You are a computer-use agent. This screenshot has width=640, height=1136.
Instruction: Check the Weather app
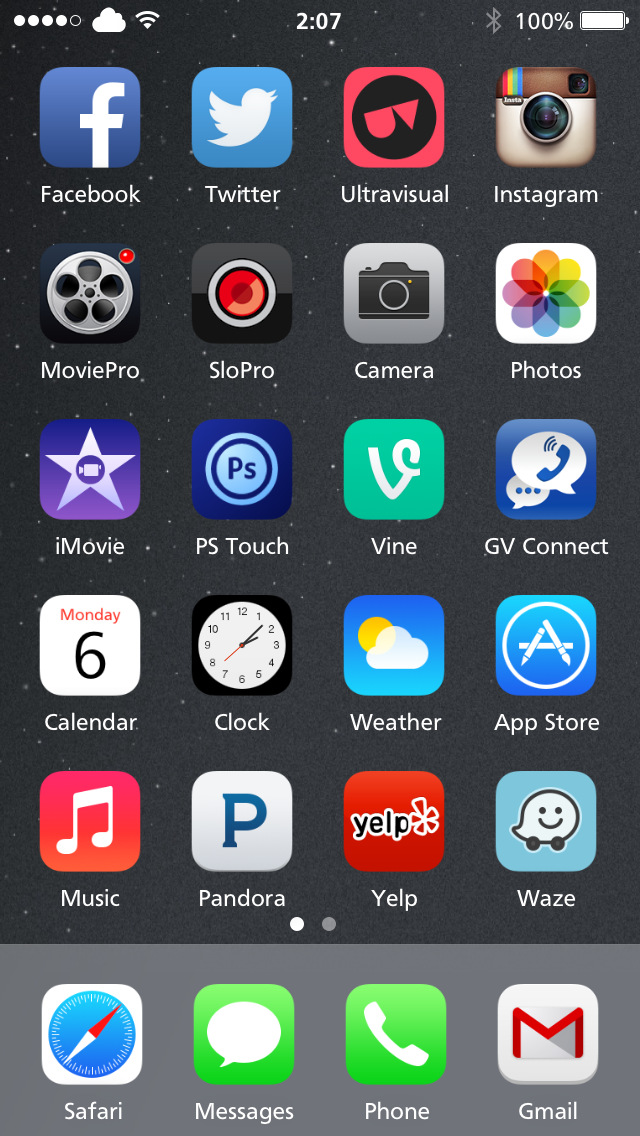pos(394,646)
